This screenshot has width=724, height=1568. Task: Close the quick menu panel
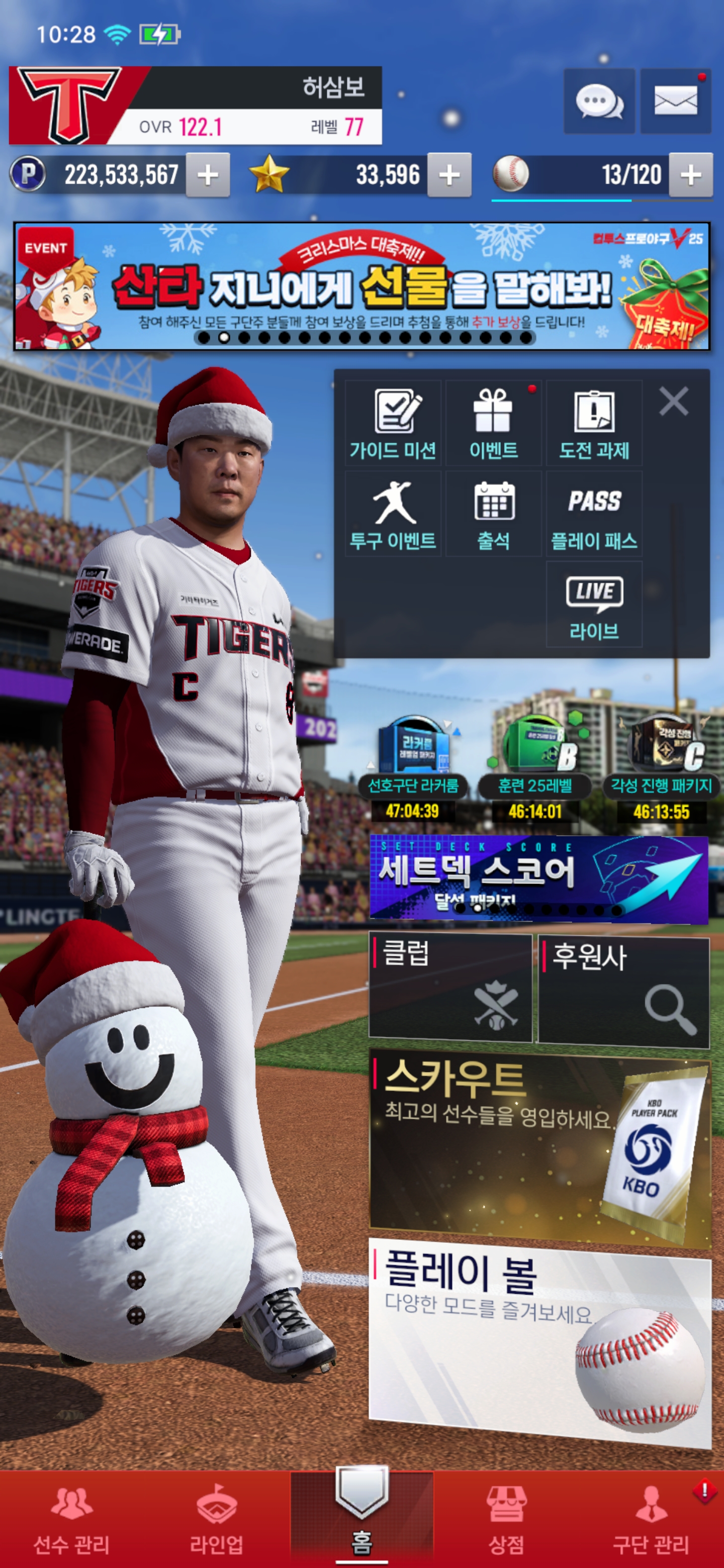coord(673,402)
